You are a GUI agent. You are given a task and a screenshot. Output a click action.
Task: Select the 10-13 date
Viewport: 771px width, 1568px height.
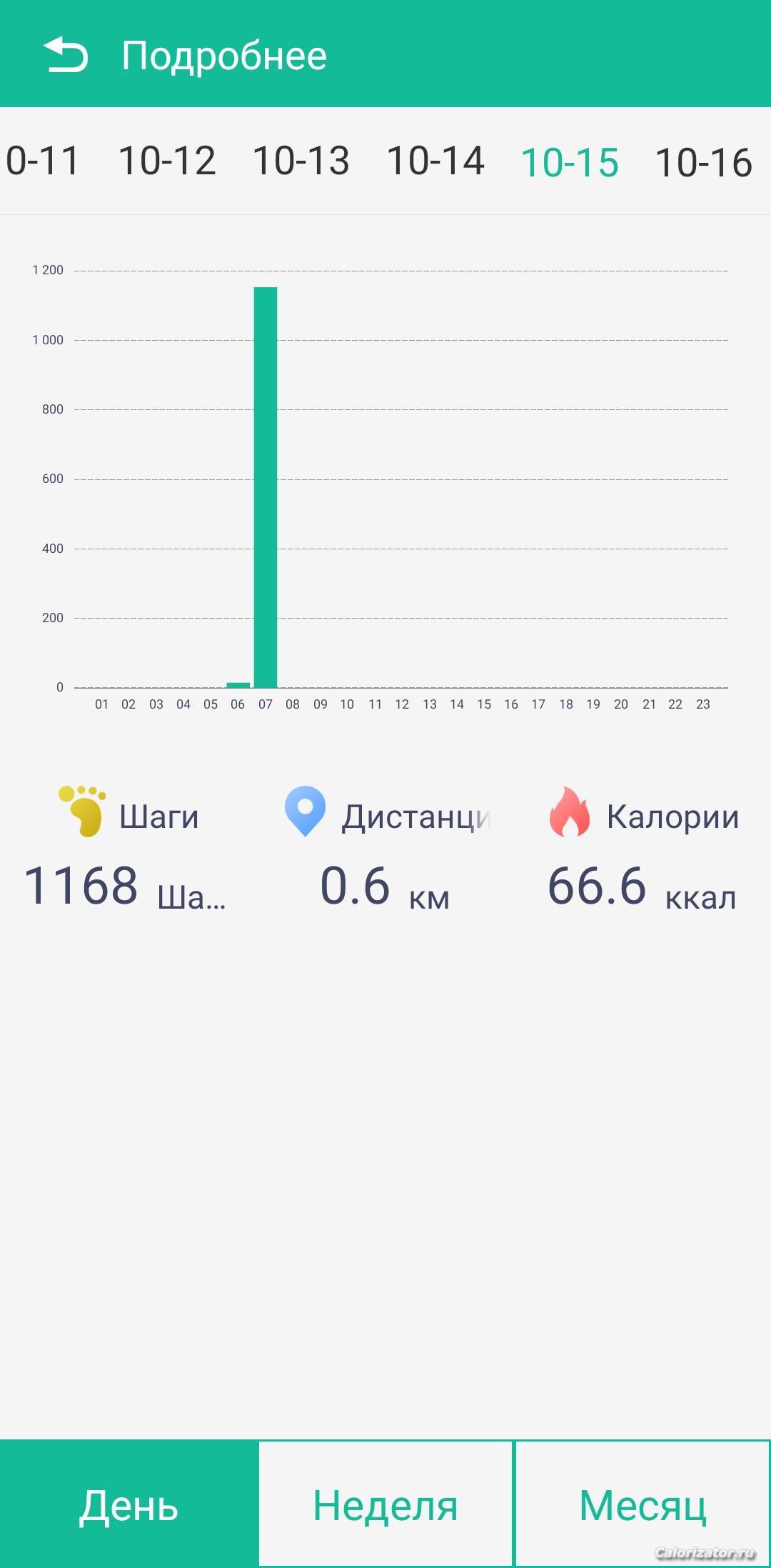tap(301, 161)
